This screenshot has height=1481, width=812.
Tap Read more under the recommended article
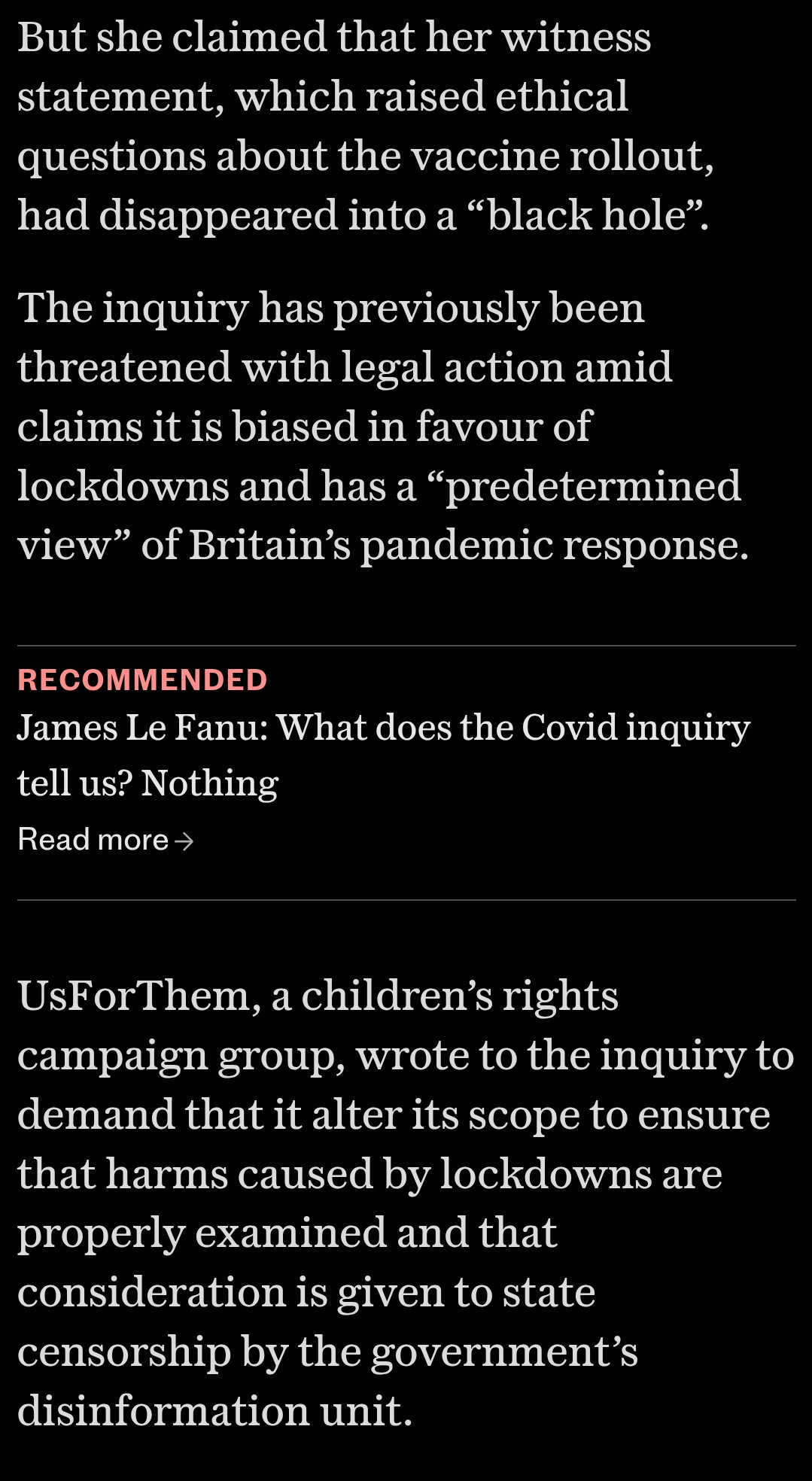coord(105,840)
